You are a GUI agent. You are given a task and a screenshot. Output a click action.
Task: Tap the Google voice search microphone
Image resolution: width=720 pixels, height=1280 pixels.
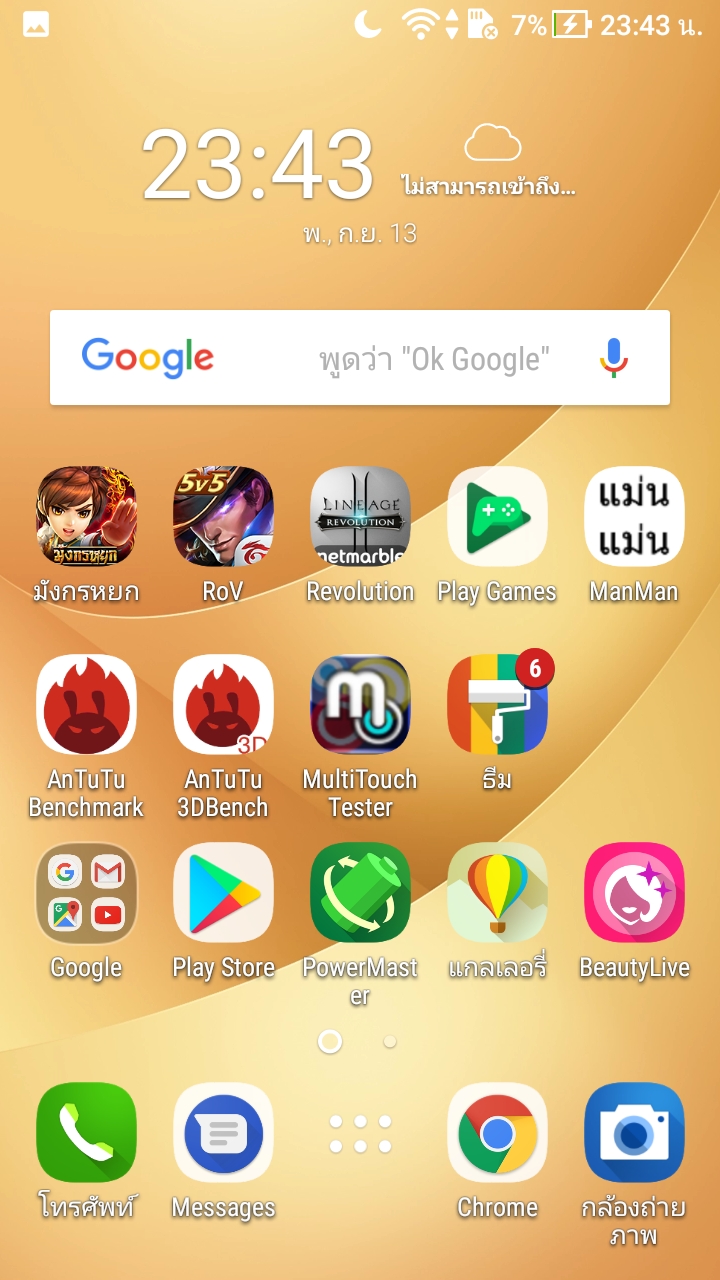[x=614, y=357]
